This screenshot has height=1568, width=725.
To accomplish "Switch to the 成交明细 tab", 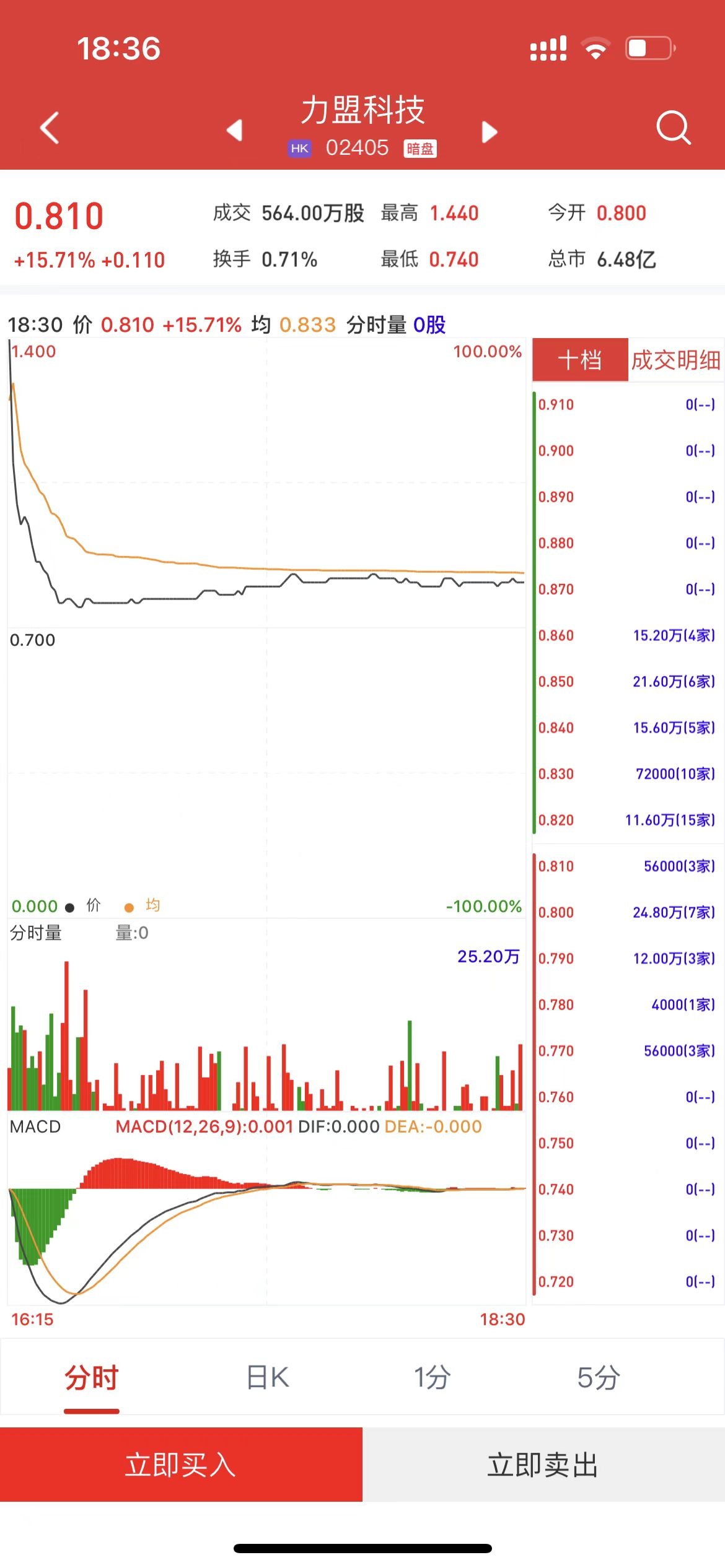I will (x=675, y=360).
